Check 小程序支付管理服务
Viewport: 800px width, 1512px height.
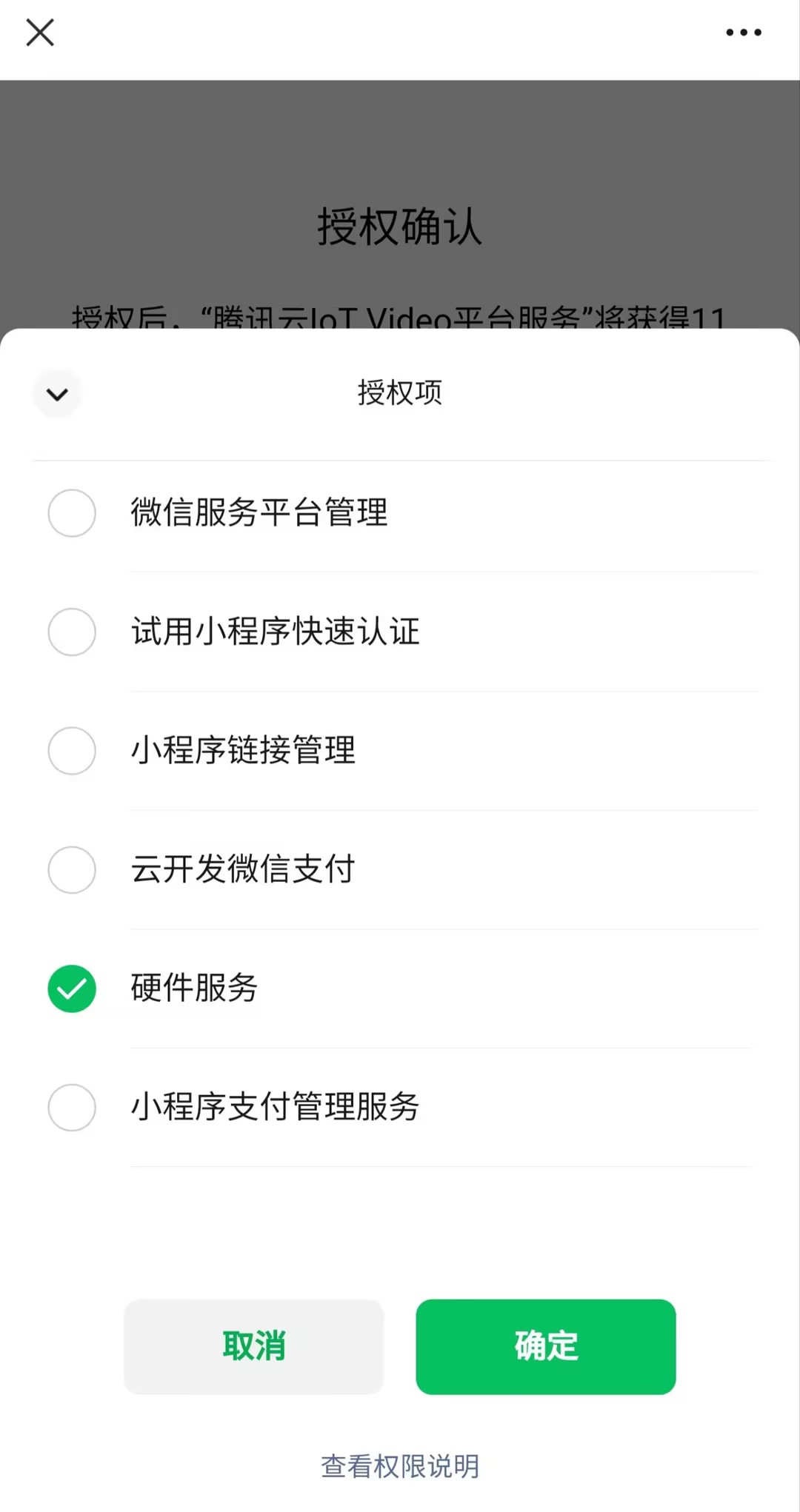pyautogui.click(x=71, y=1108)
